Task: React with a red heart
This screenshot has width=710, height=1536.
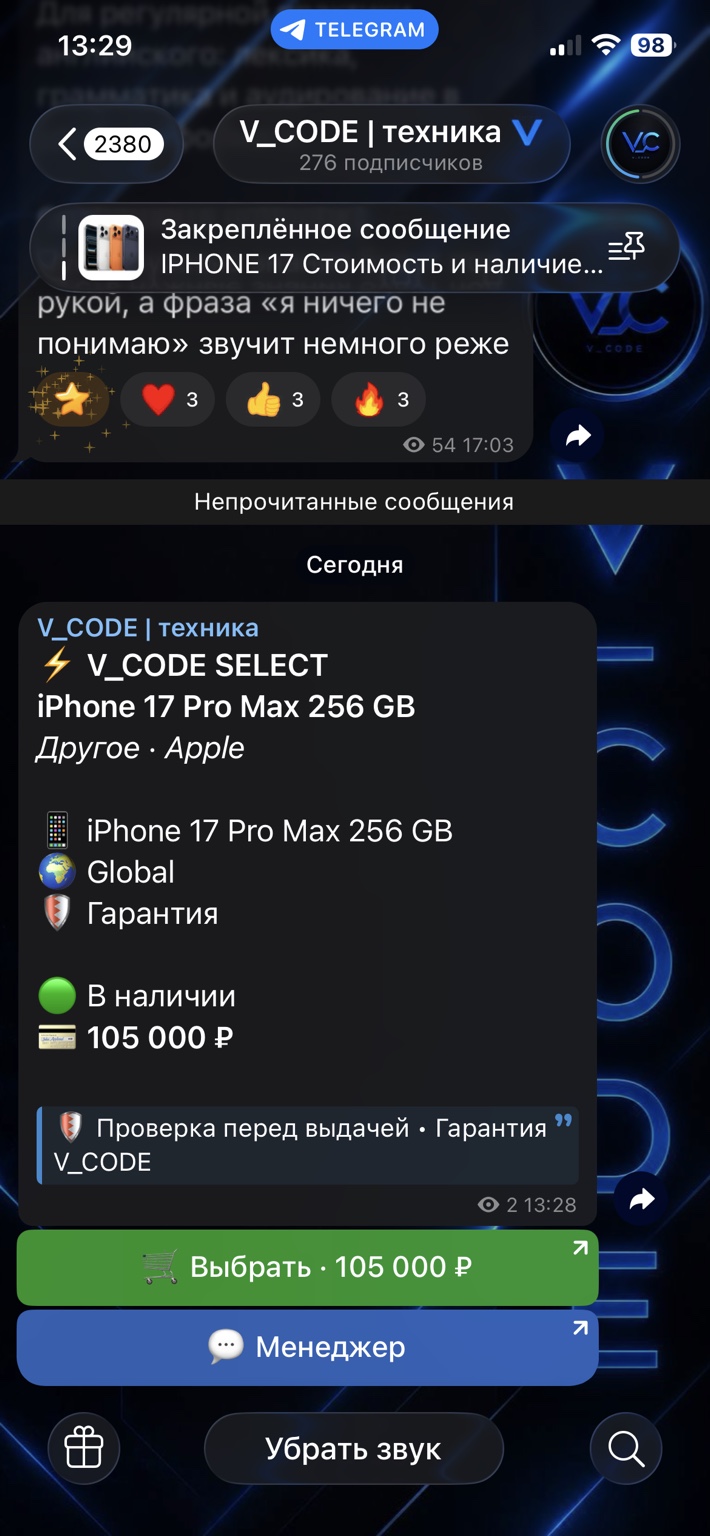Action: point(167,400)
